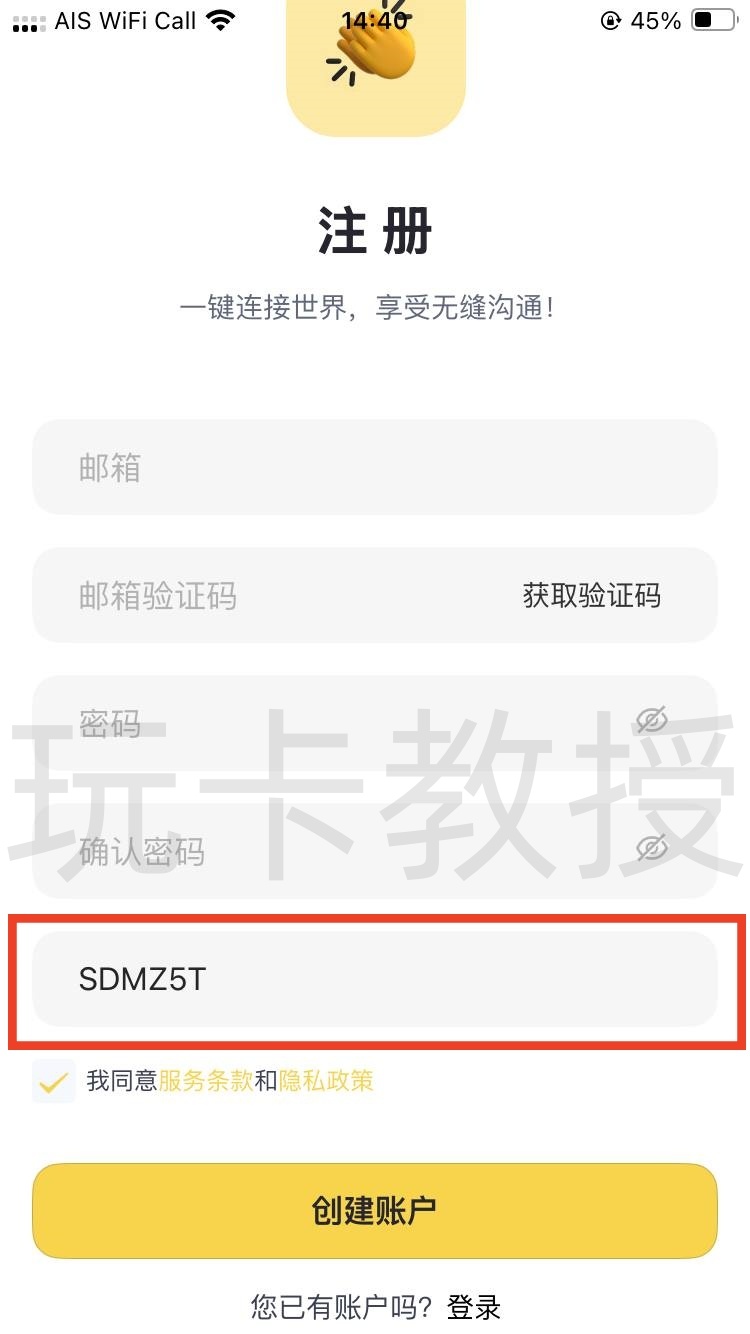This screenshot has height=1334, width=750.
Task: Open the 隐私政策 privacy policy link
Action: click(x=326, y=1081)
